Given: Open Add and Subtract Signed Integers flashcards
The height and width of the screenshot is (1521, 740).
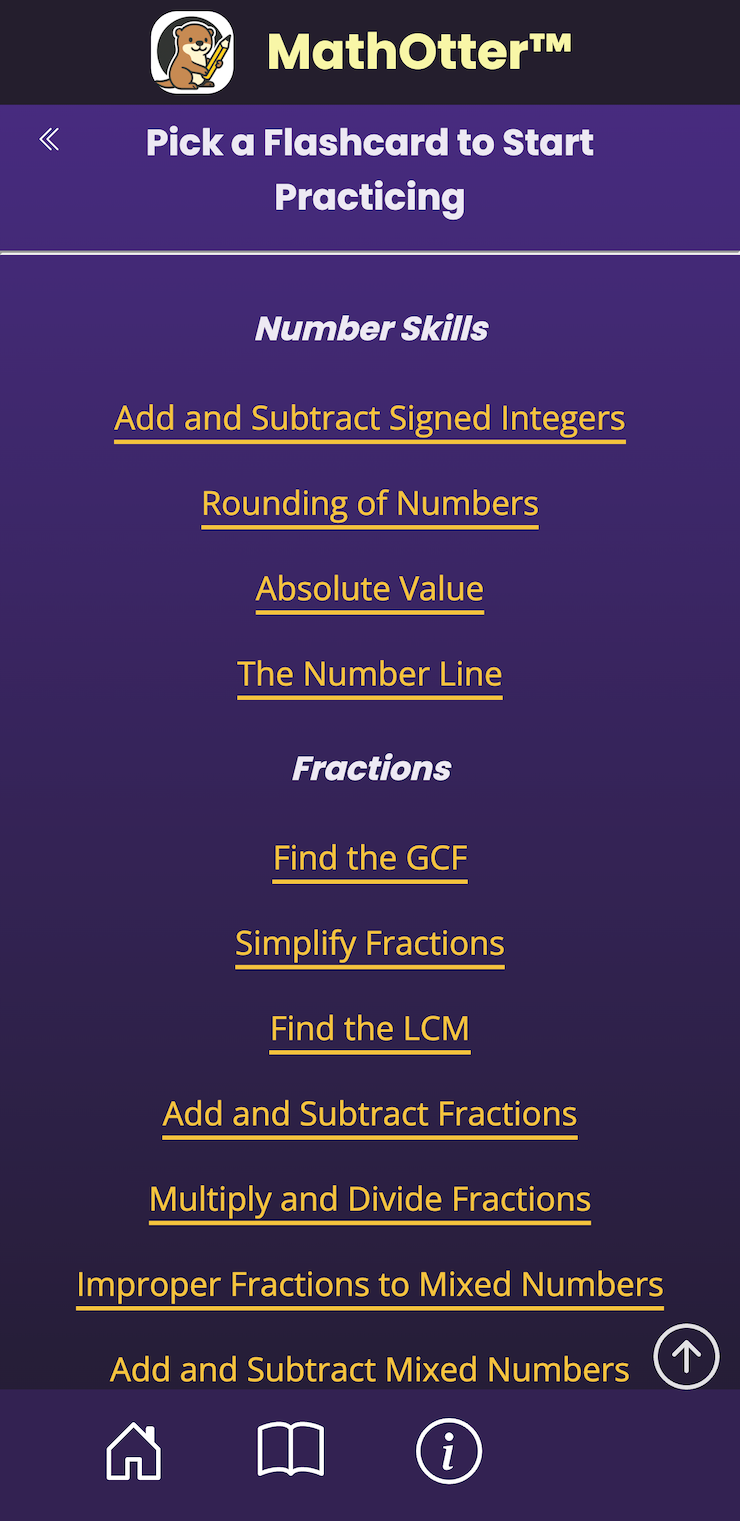Looking at the screenshot, I should [370, 418].
